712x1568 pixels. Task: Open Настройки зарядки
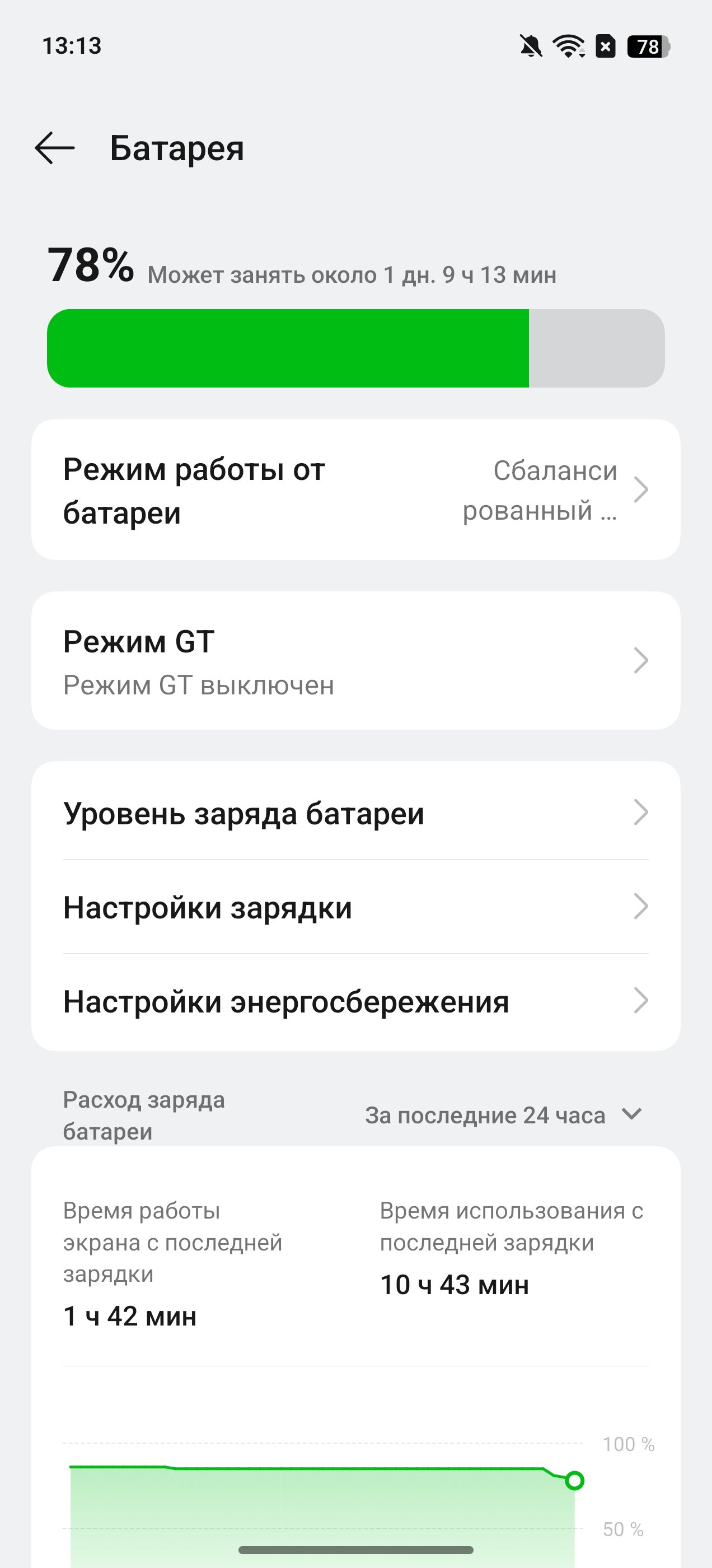(x=356, y=907)
